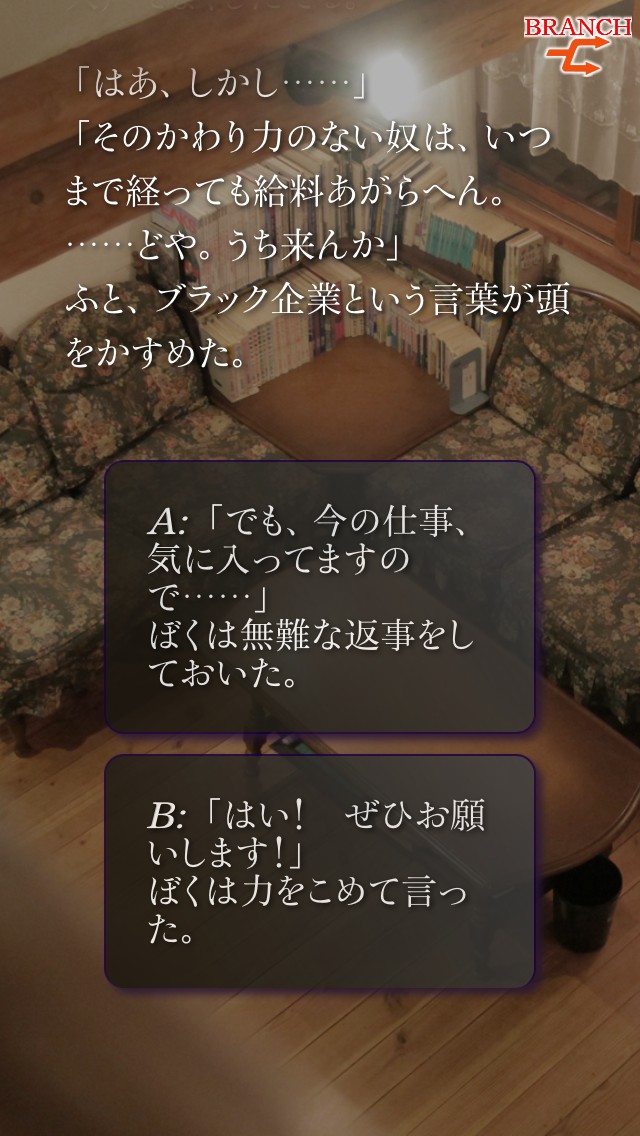Choose option A: 今の仕事、気に入ってます
The width and height of the screenshot is (640, 1136).
click(x=319, y=596)
